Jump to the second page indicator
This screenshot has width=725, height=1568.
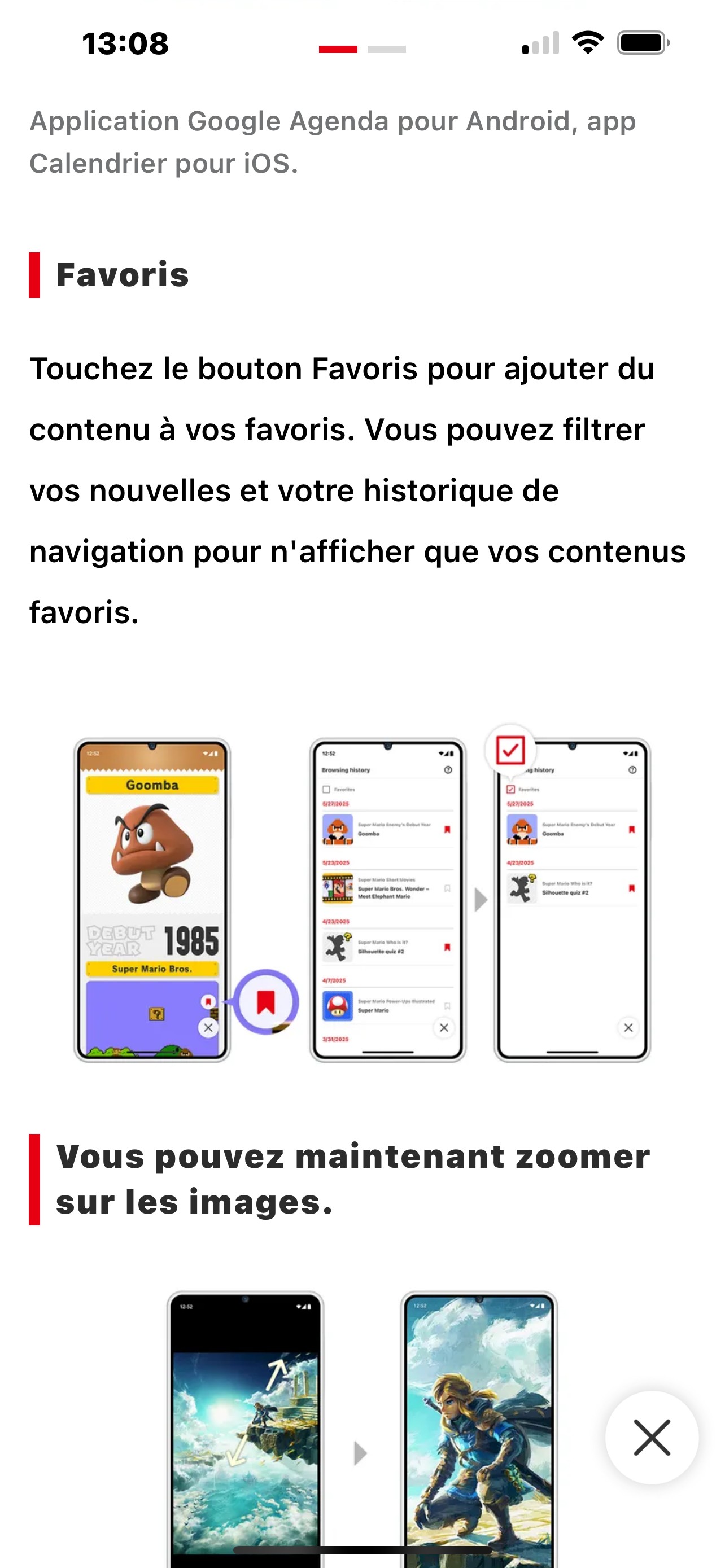(387, 49)
